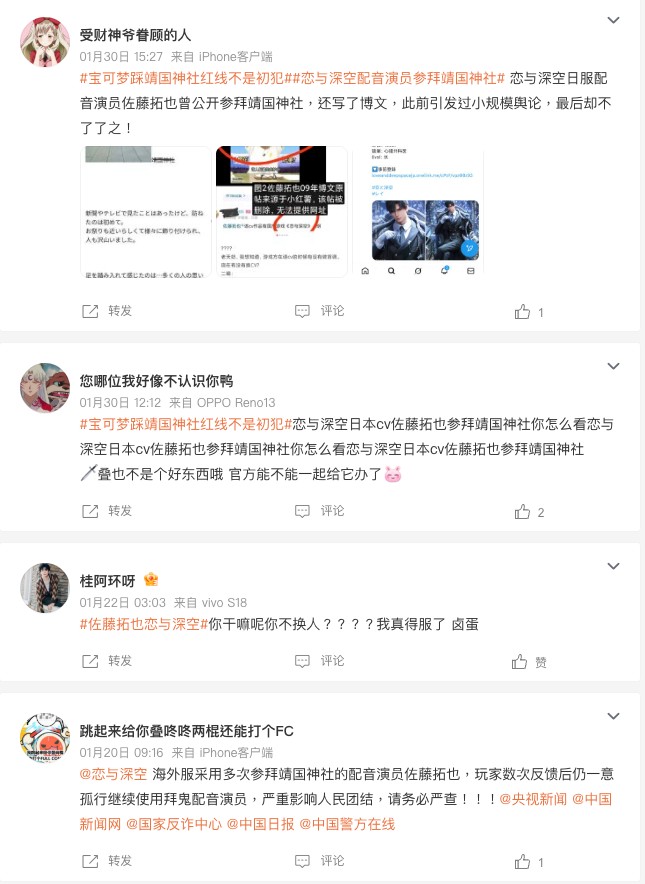
Task: Open 您哪位我好像不认识你鸭's profile avatar
Action: 45,388
